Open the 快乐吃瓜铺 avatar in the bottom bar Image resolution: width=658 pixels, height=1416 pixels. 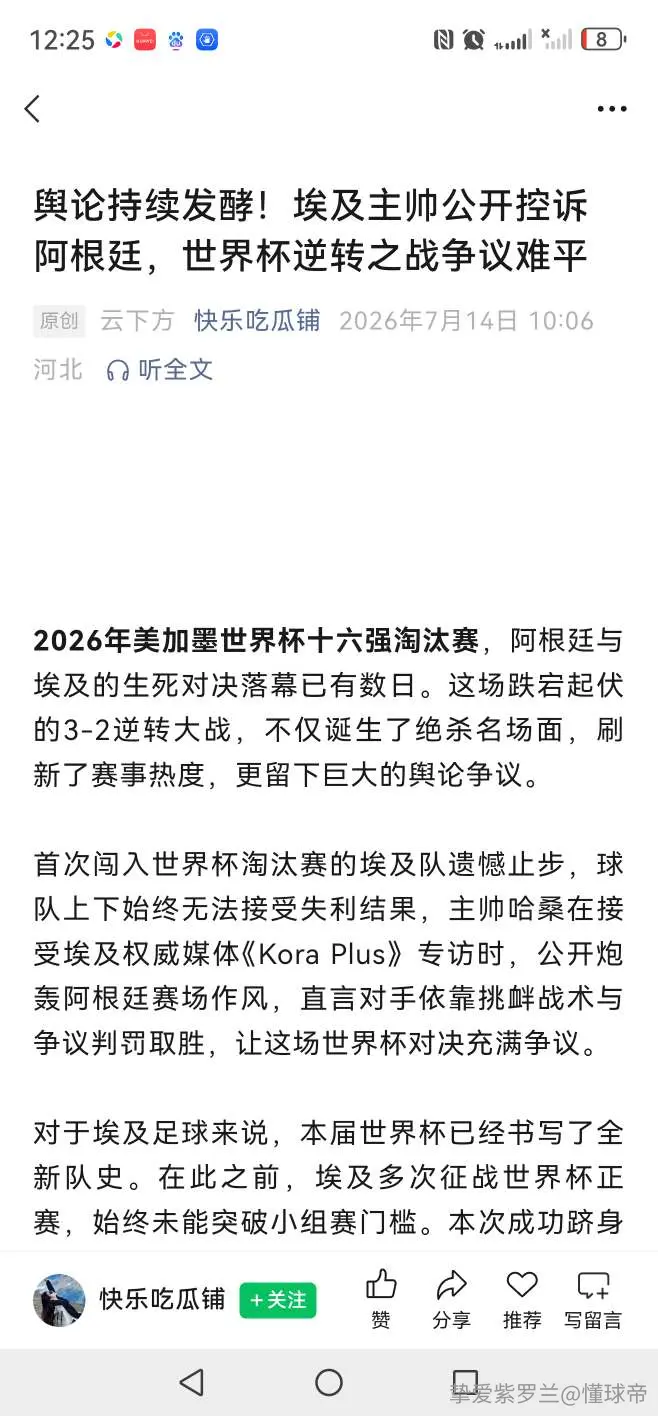click(59, 1300)
